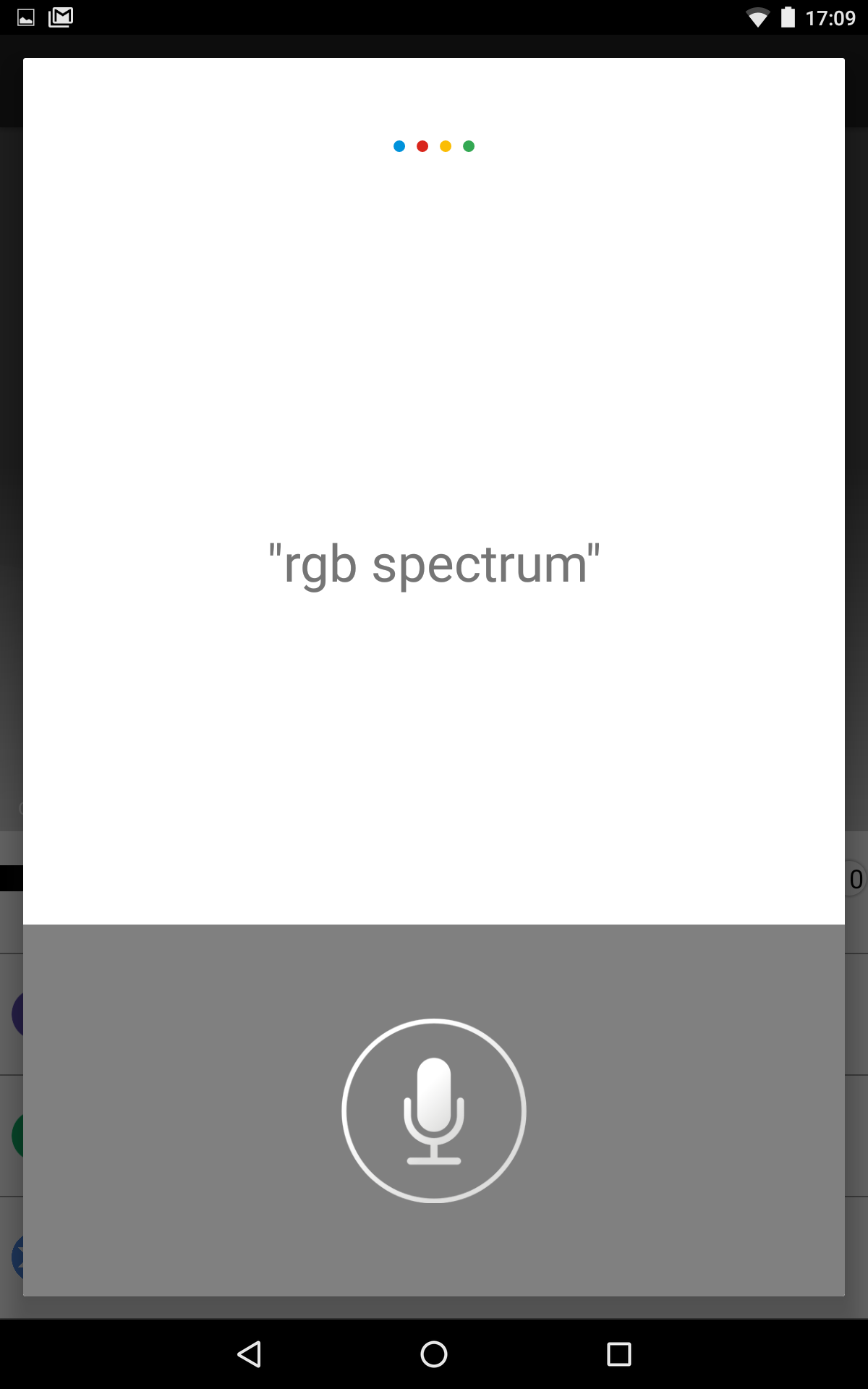The width and height of the screenshot is (868, 1389).
Task: Return to the home screen
Action: coord(434,1354)
